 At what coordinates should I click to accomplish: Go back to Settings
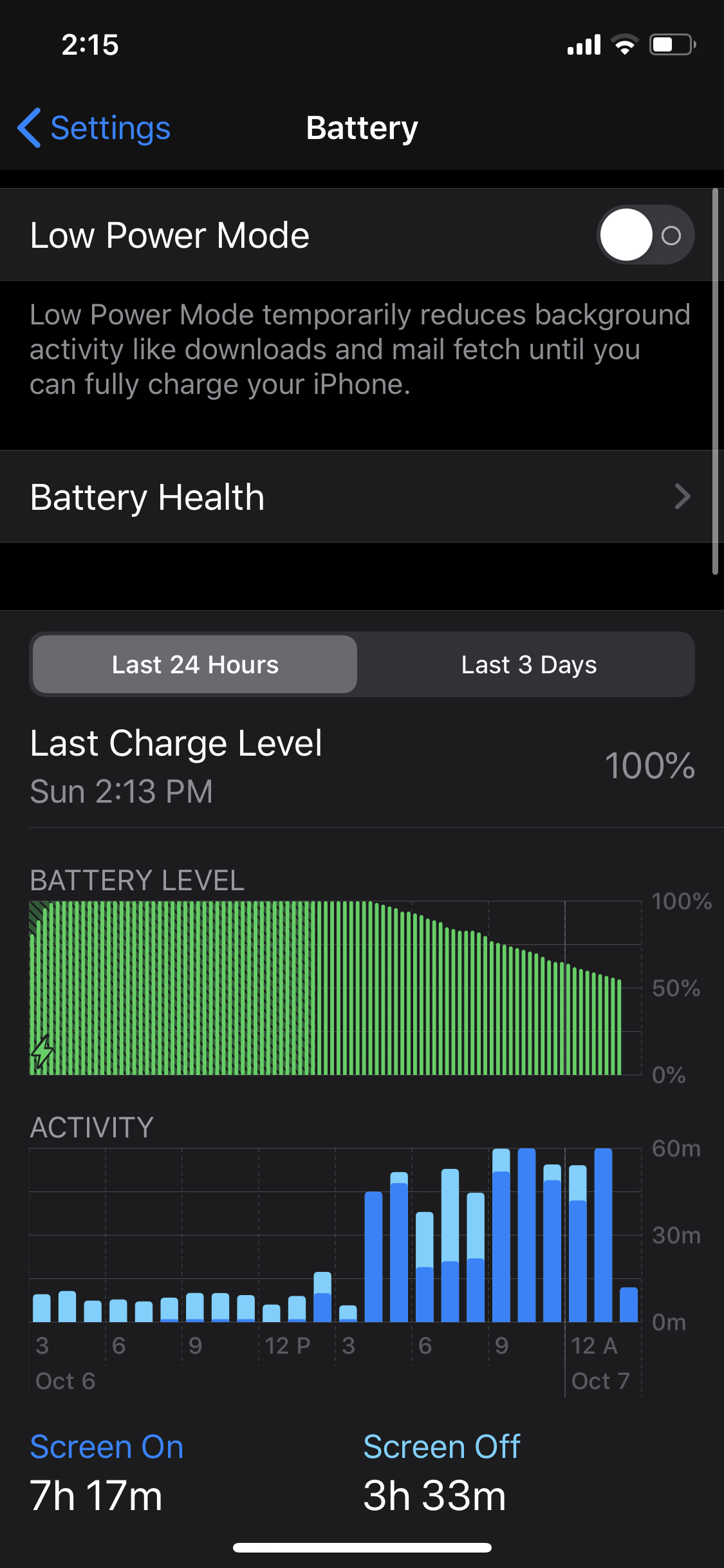tap(95, 128)
